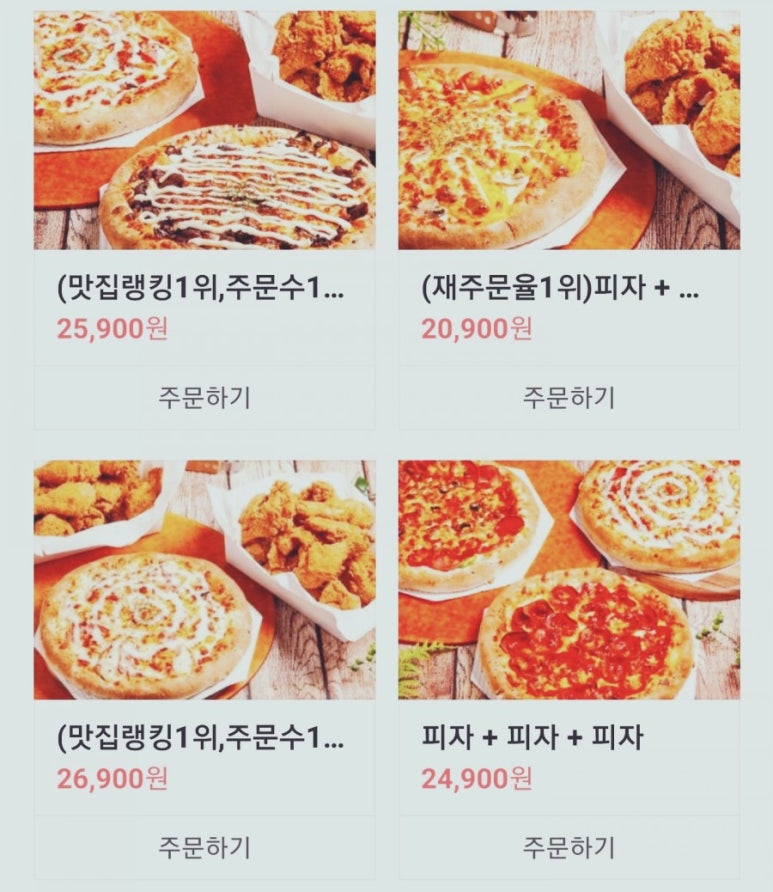Open the 25,900원 pizza and chicken photo
Screen dimensions: 773x892
click(x=204, y=130)
